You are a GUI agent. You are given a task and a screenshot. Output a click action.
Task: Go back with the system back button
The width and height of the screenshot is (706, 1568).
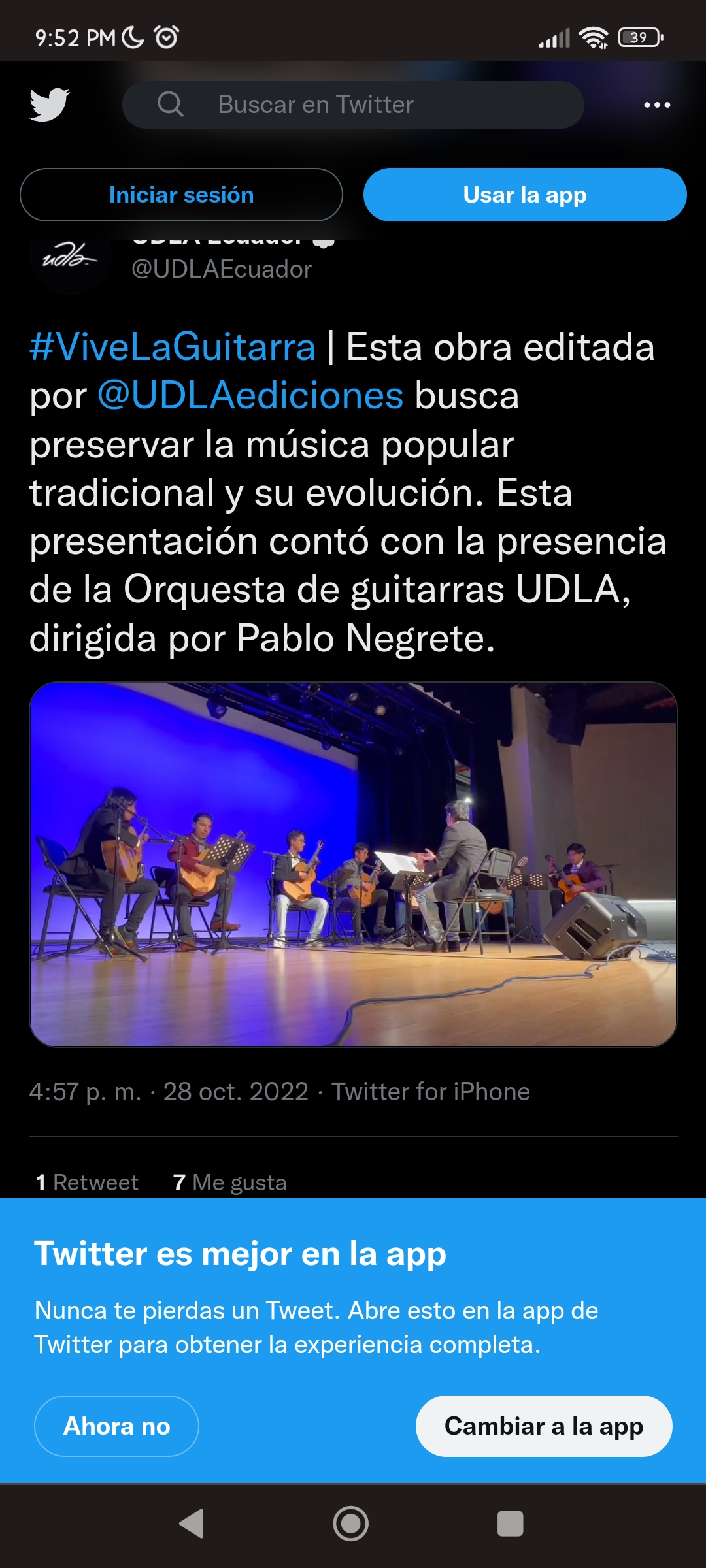(x=192, y=1524)
